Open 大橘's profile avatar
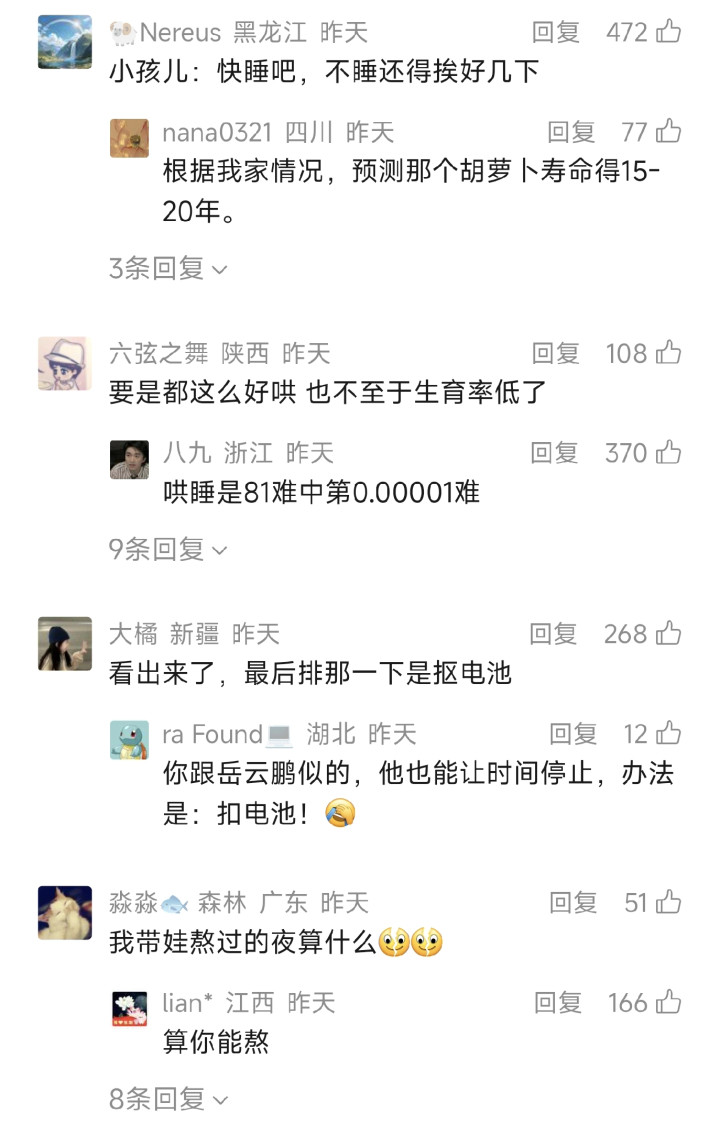This screenshot has width=720, height=1125. tap(65, 643)
